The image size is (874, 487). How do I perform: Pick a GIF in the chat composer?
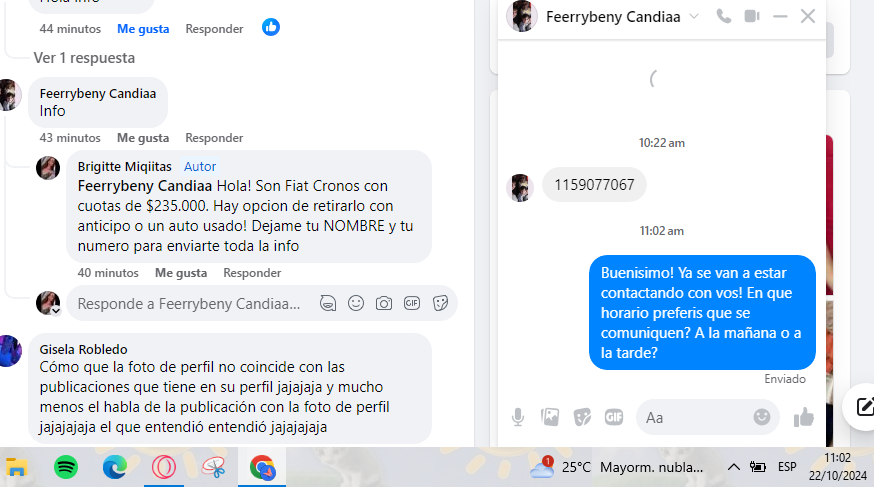613,417
